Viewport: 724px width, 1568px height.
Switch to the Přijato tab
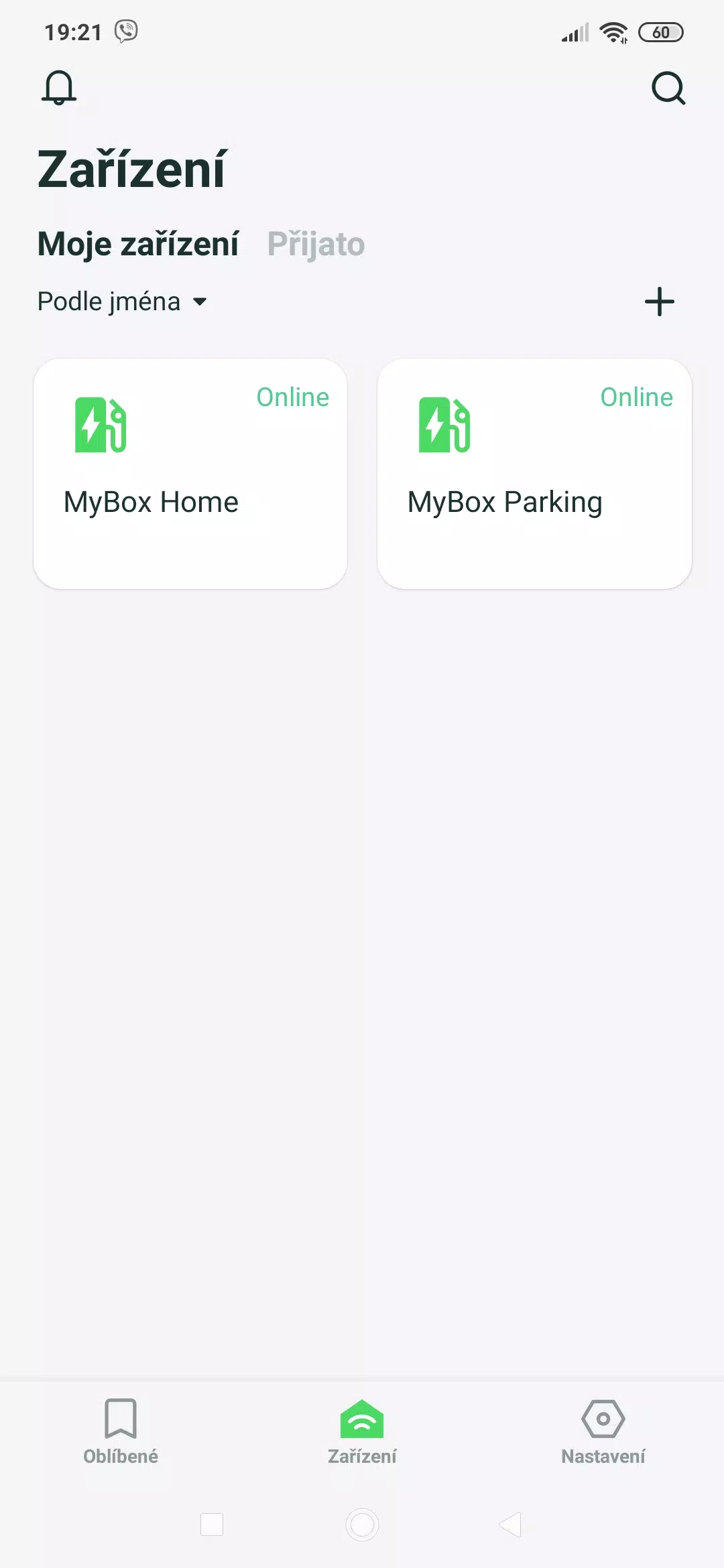[x=316, y=244]
